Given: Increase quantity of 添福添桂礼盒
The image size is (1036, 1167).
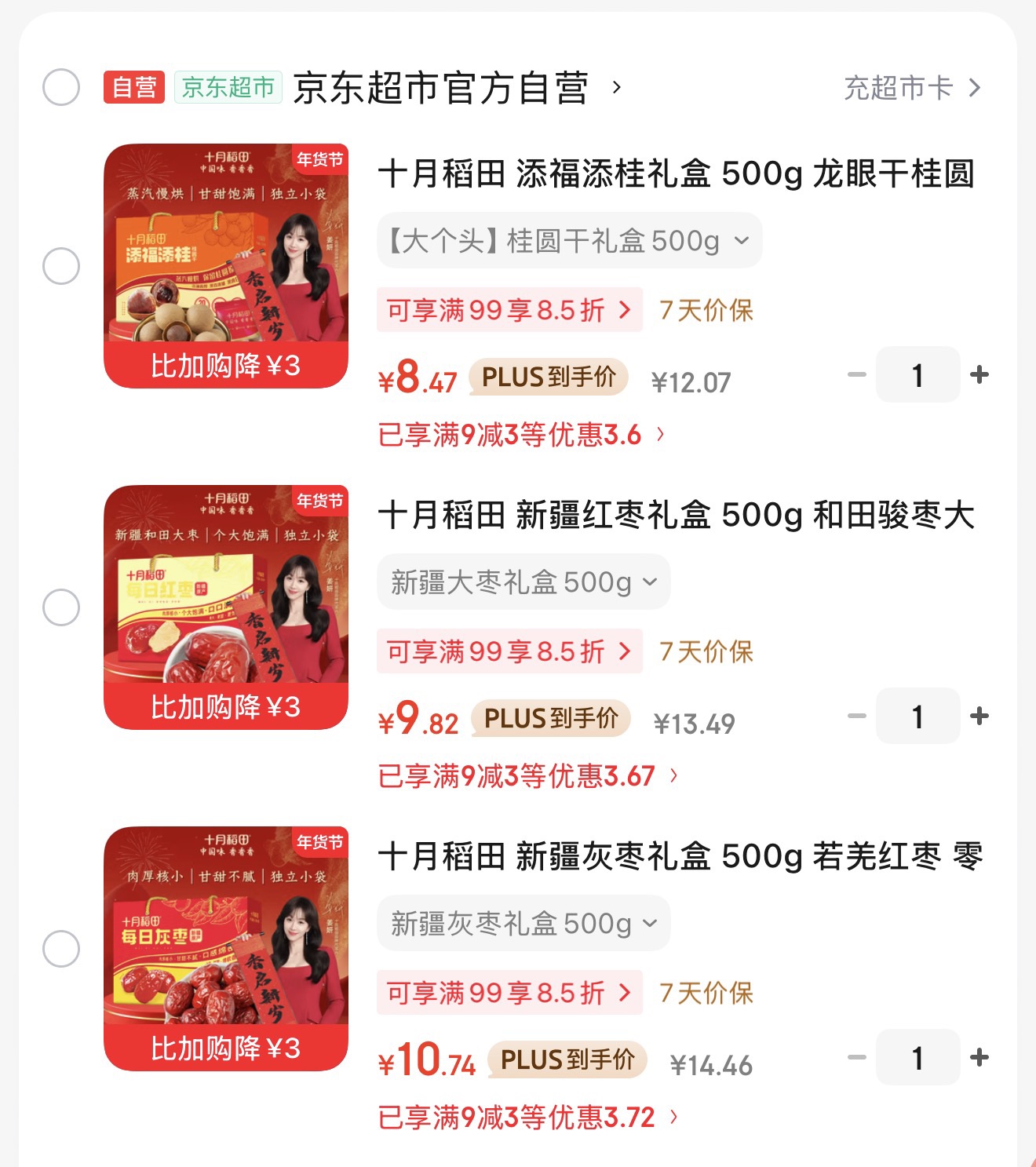Looking at the screenshot, I should (979, 375).
